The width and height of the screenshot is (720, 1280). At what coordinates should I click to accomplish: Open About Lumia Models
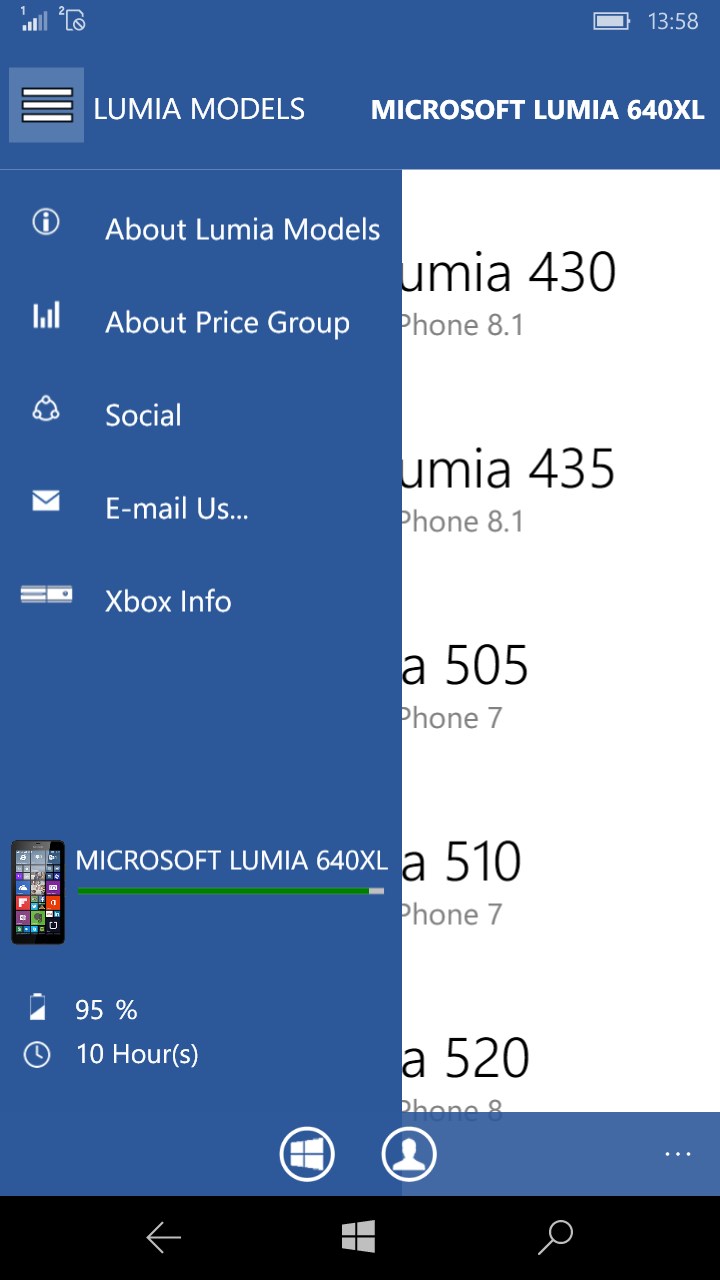point(242,229)
